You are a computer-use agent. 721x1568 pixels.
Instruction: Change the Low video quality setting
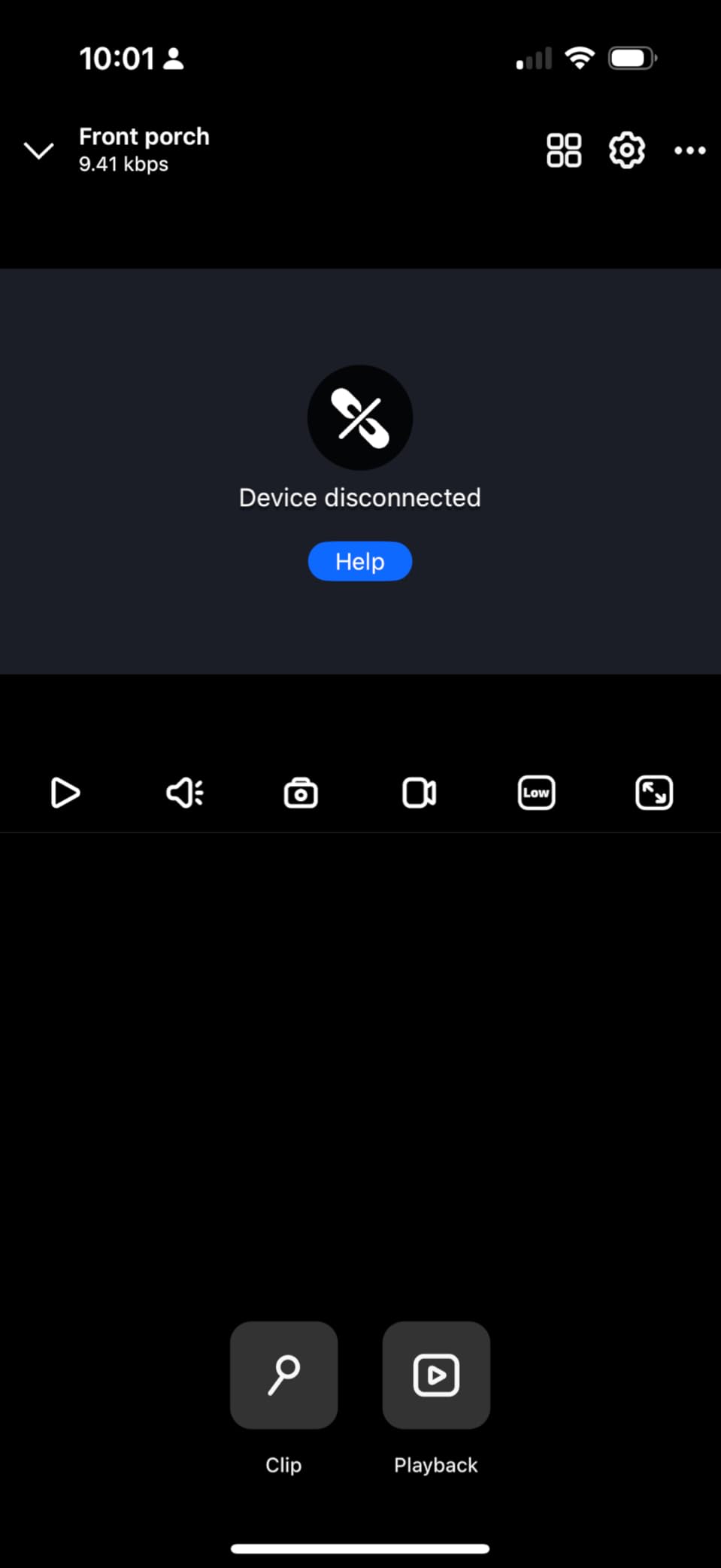tap(537, 793)
